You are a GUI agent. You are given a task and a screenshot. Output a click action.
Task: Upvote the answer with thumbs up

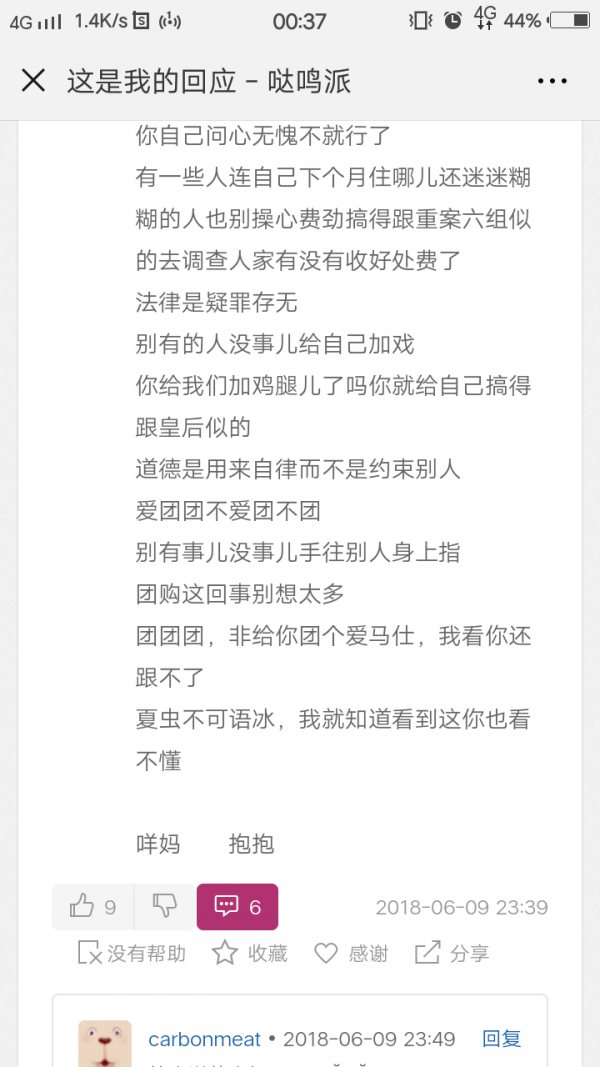(x=93, y=906)
